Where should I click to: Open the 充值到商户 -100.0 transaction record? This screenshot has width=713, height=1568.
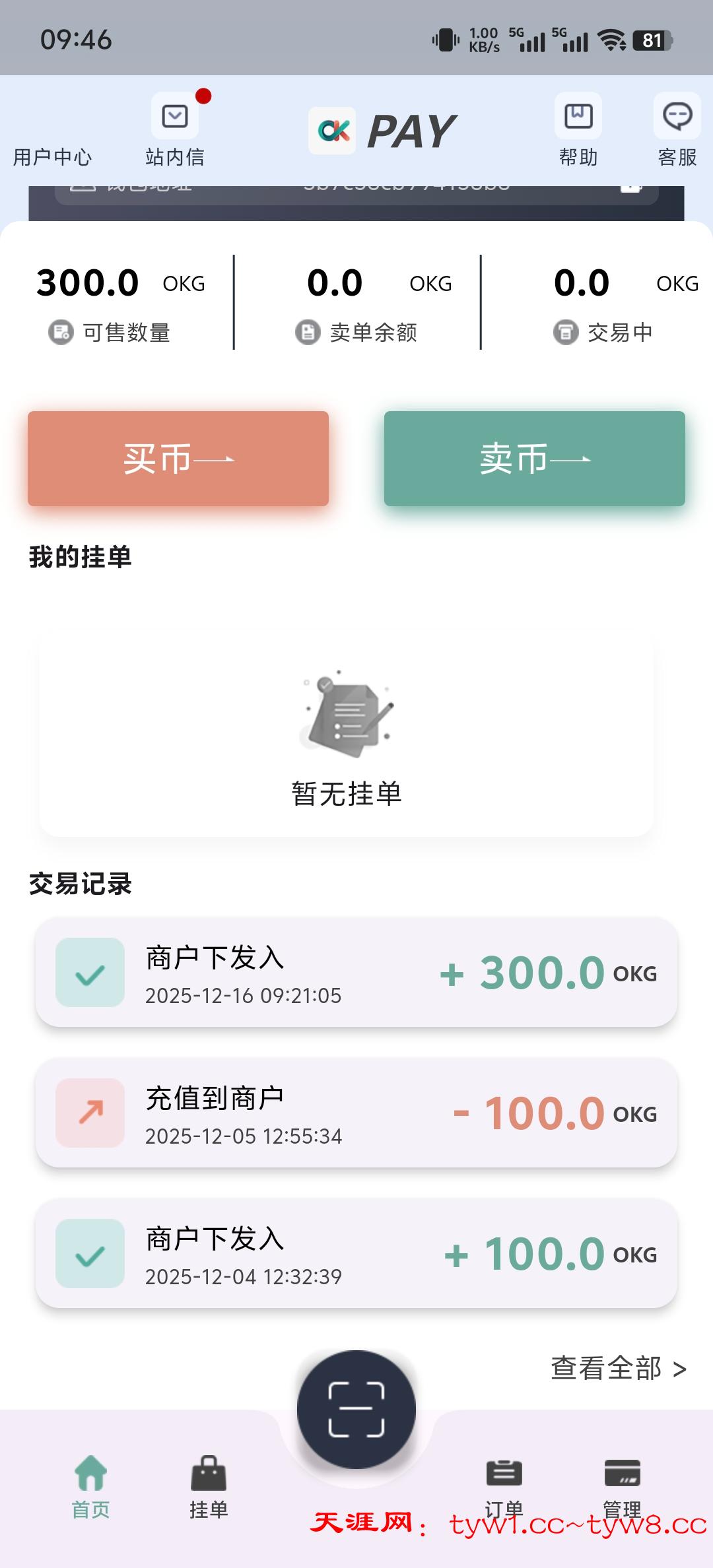[356, 1113]
